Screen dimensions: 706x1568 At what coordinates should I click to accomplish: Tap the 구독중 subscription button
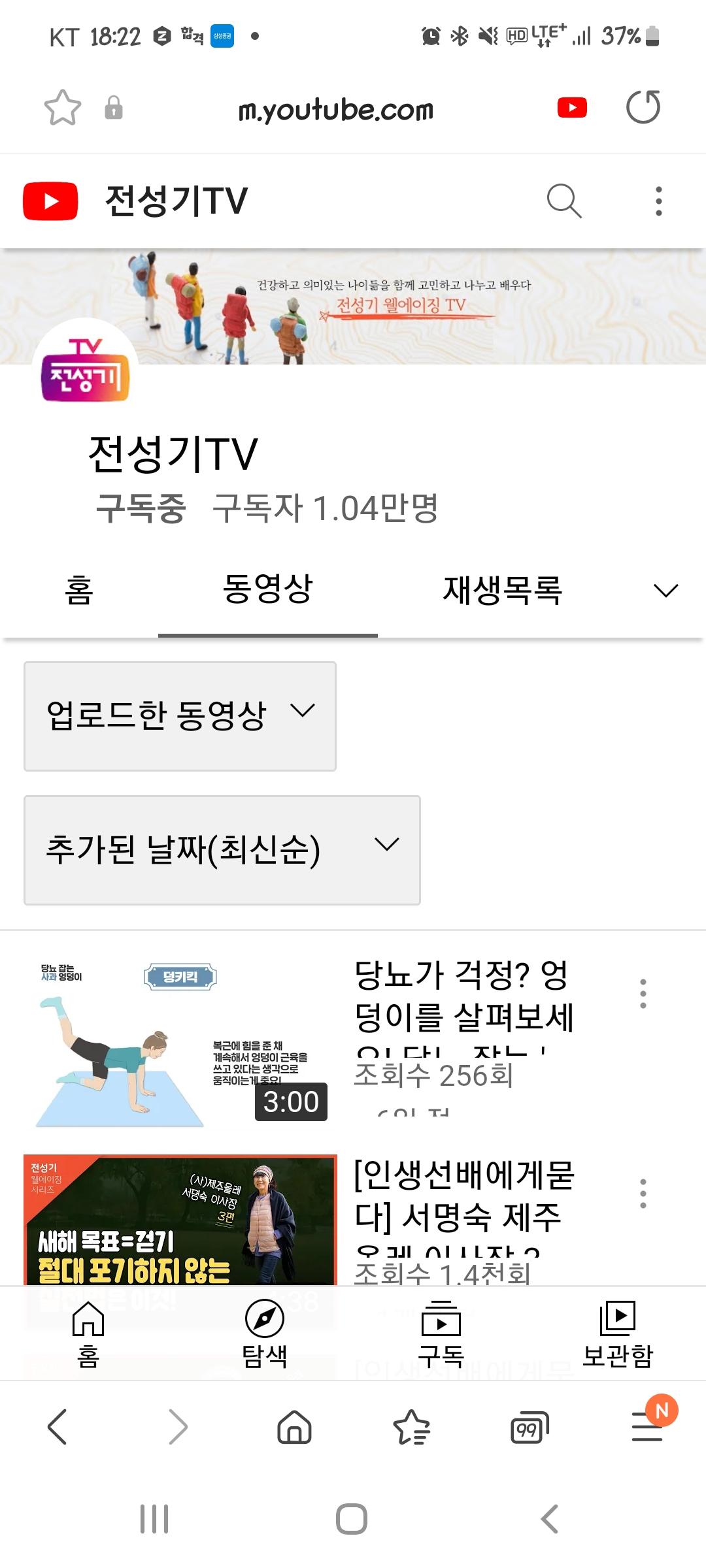[141, 508]
